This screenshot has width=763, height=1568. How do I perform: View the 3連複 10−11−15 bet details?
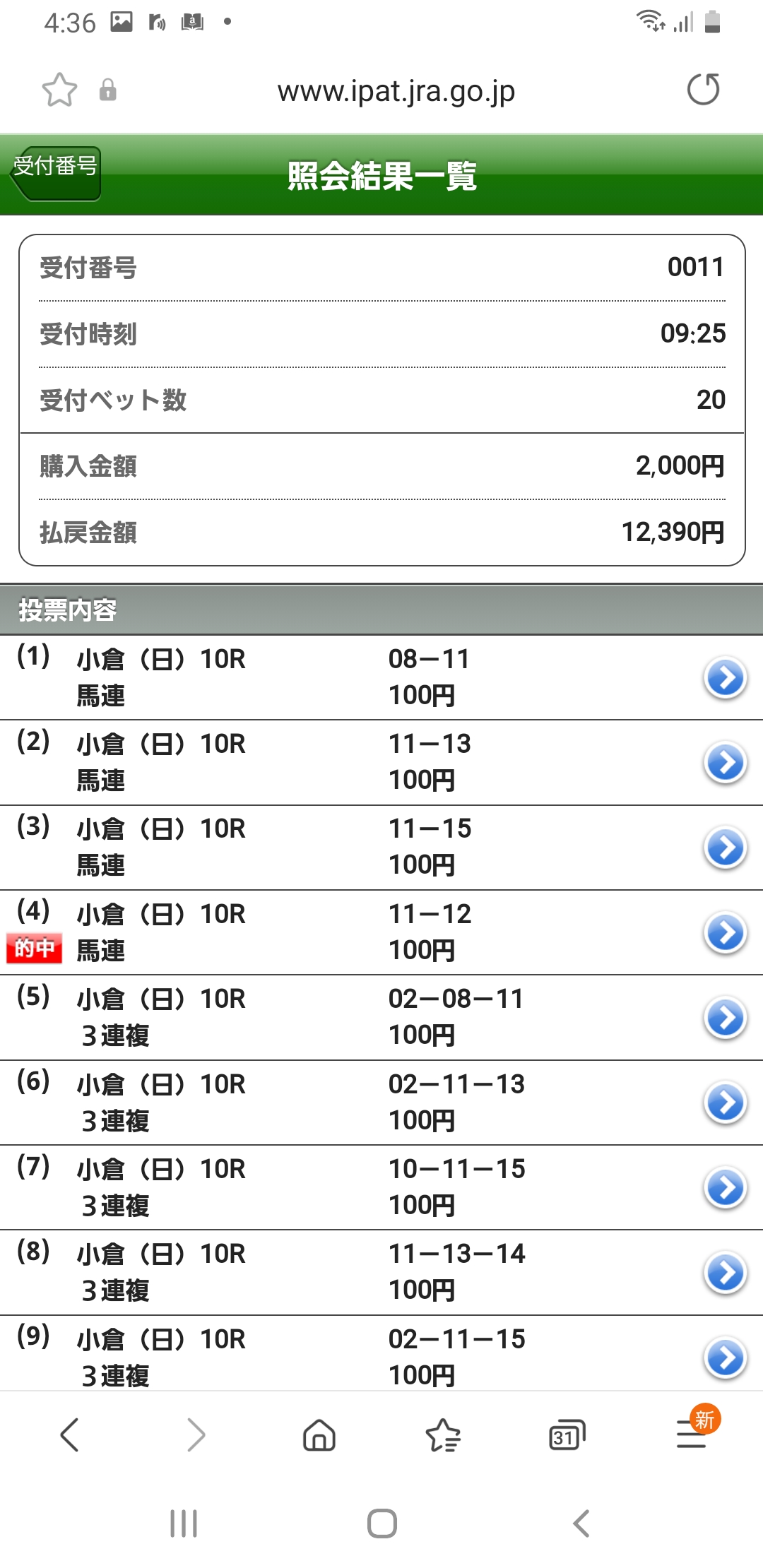tap(725, 1188)
